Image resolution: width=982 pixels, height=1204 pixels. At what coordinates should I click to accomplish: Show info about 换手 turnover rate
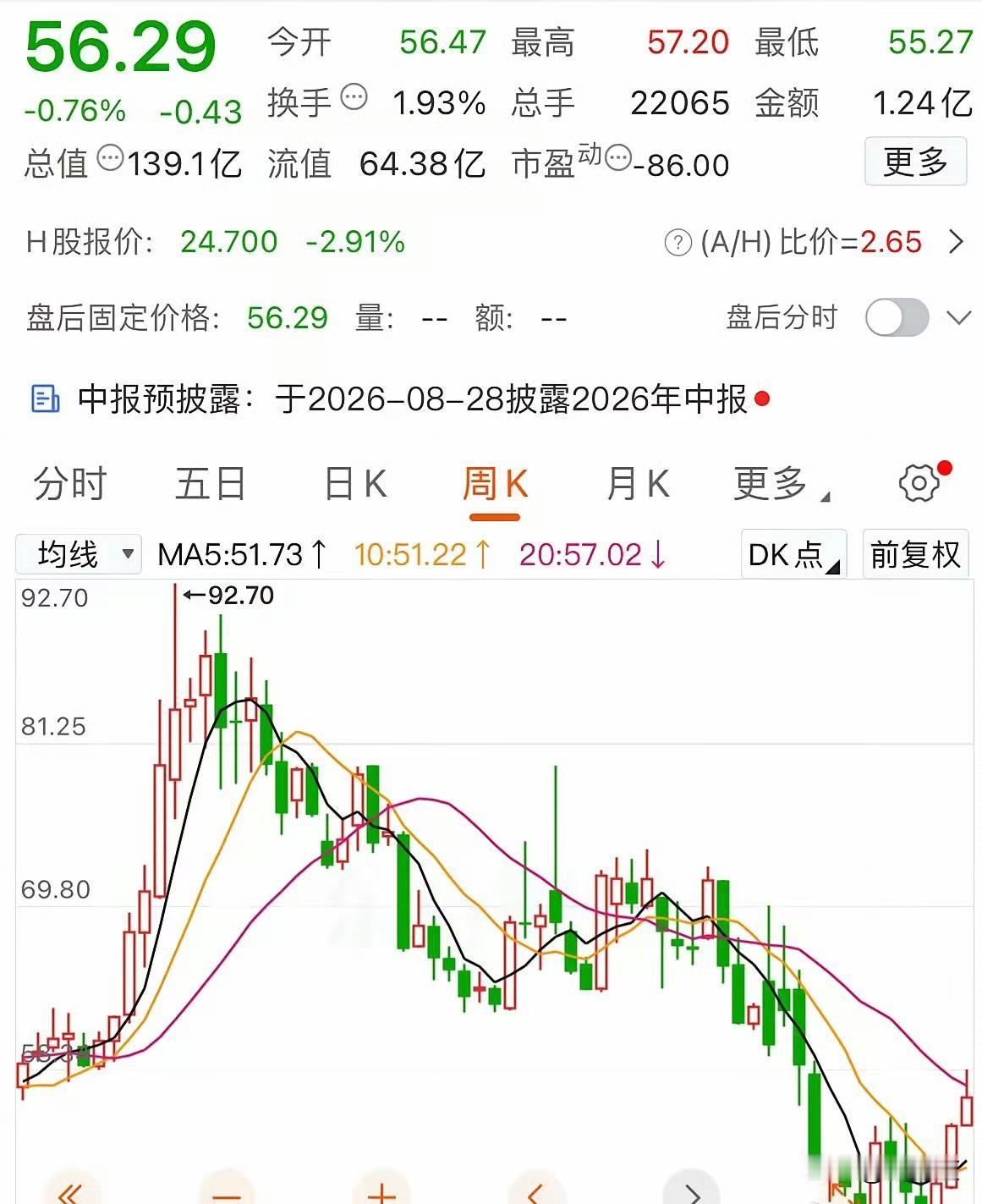[x=354, y=97]
